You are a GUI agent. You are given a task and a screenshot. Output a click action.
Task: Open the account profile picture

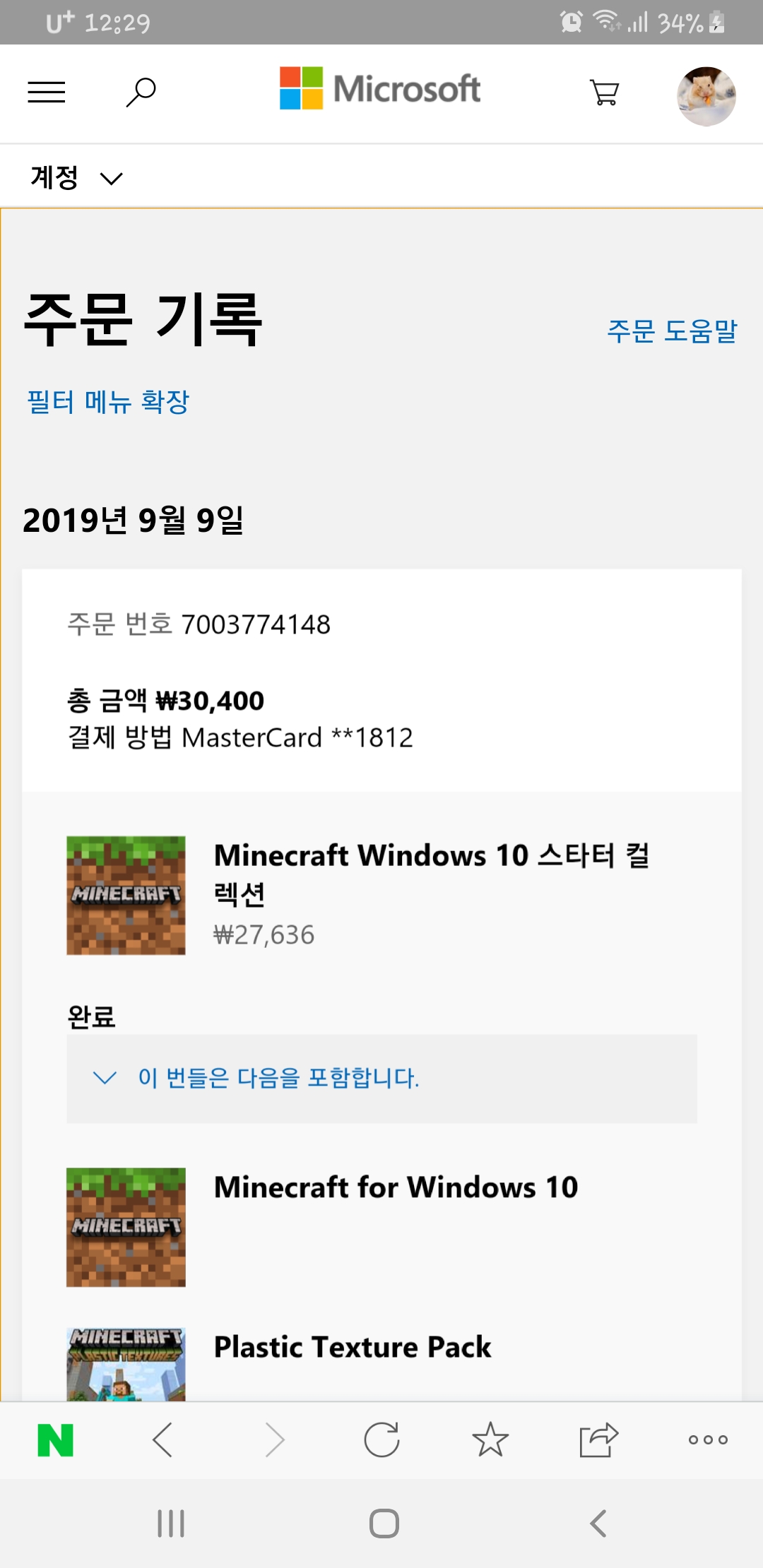(x=706, y=96)
